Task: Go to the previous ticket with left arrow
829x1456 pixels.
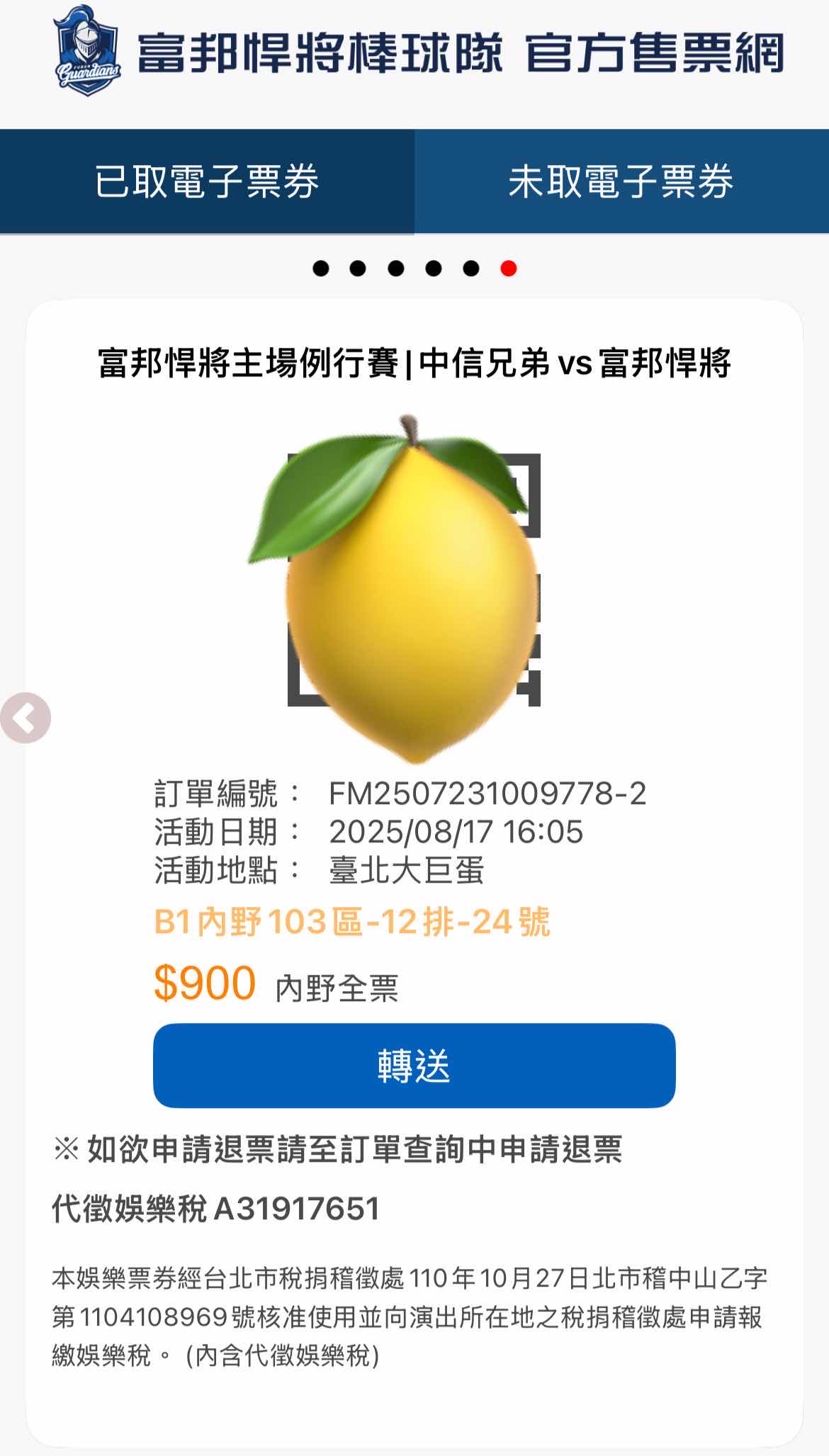Action: click(26, 718)
